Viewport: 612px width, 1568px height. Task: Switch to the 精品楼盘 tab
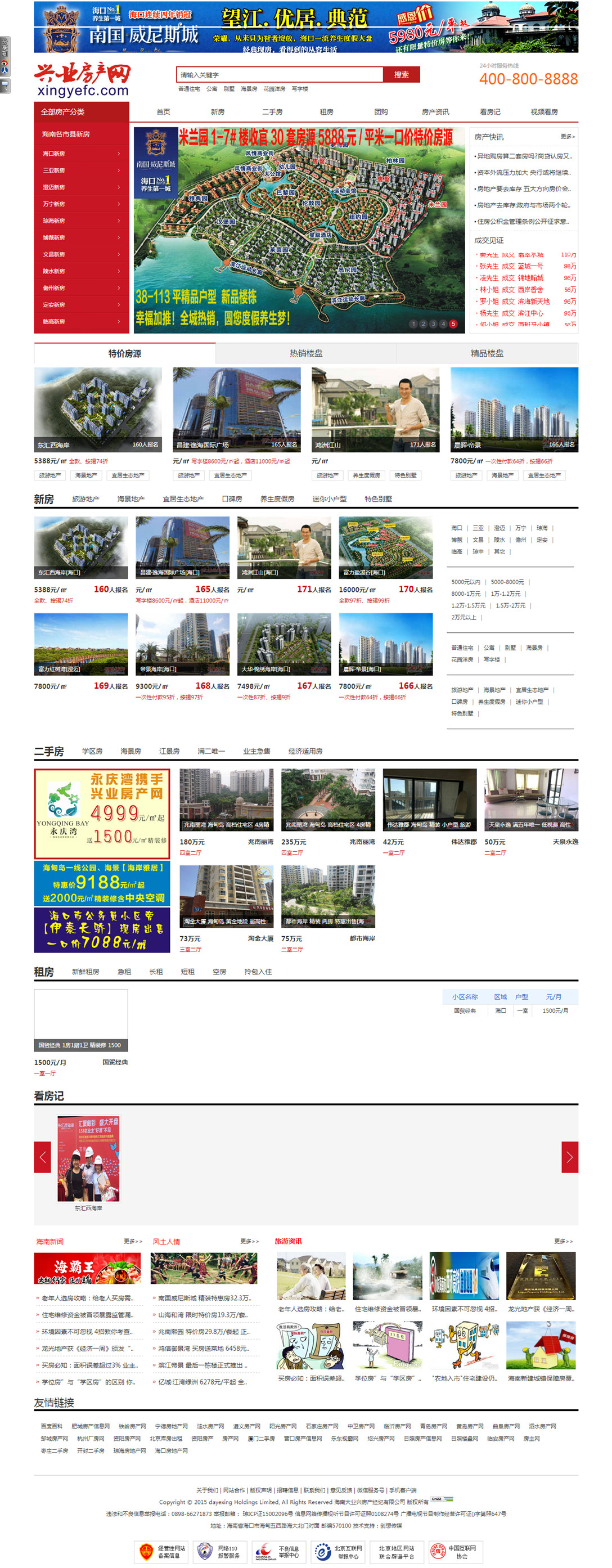click(x=487, y=353)
